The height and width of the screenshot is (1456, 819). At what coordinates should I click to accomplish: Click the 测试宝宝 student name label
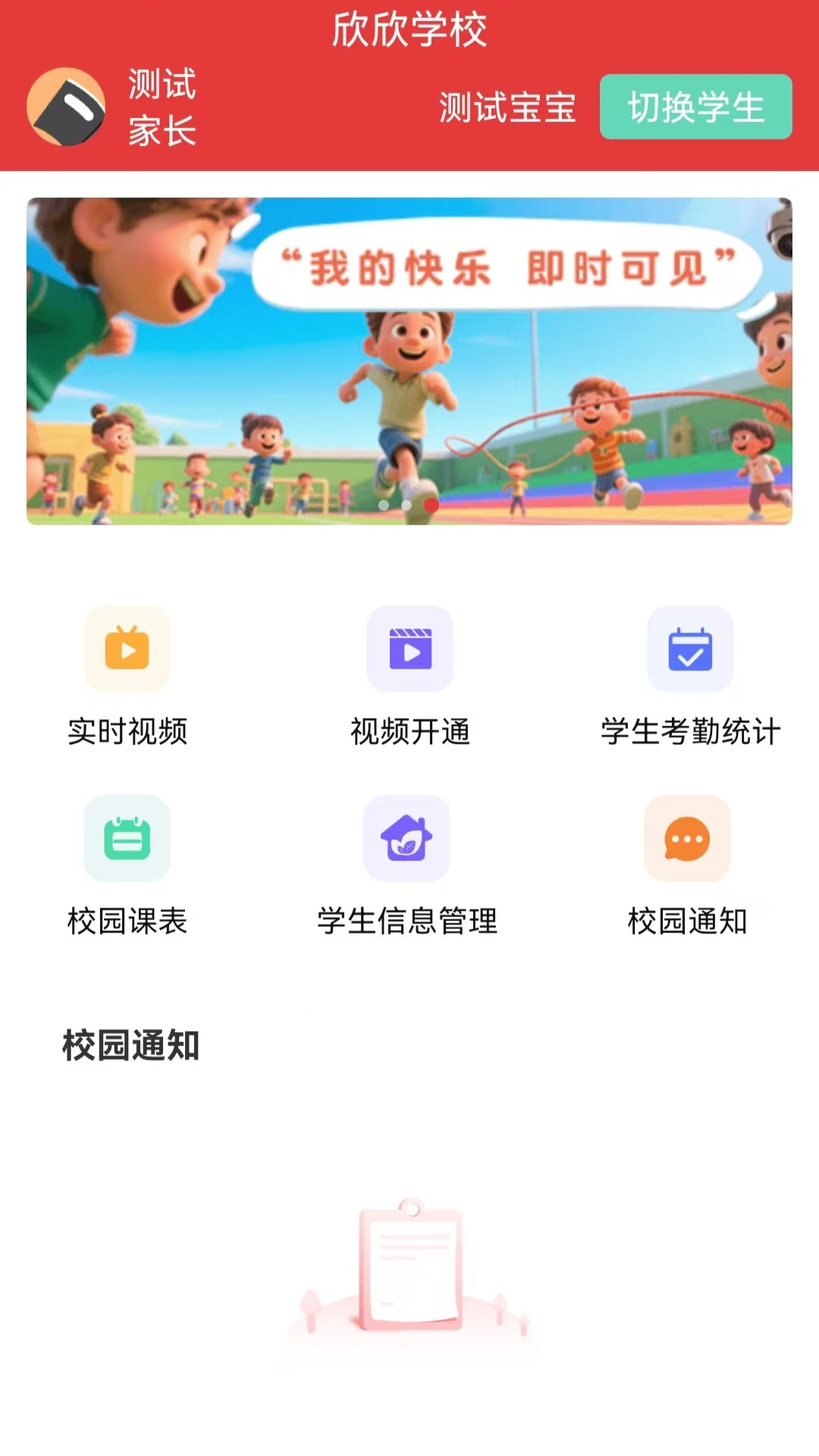(505, 109)
